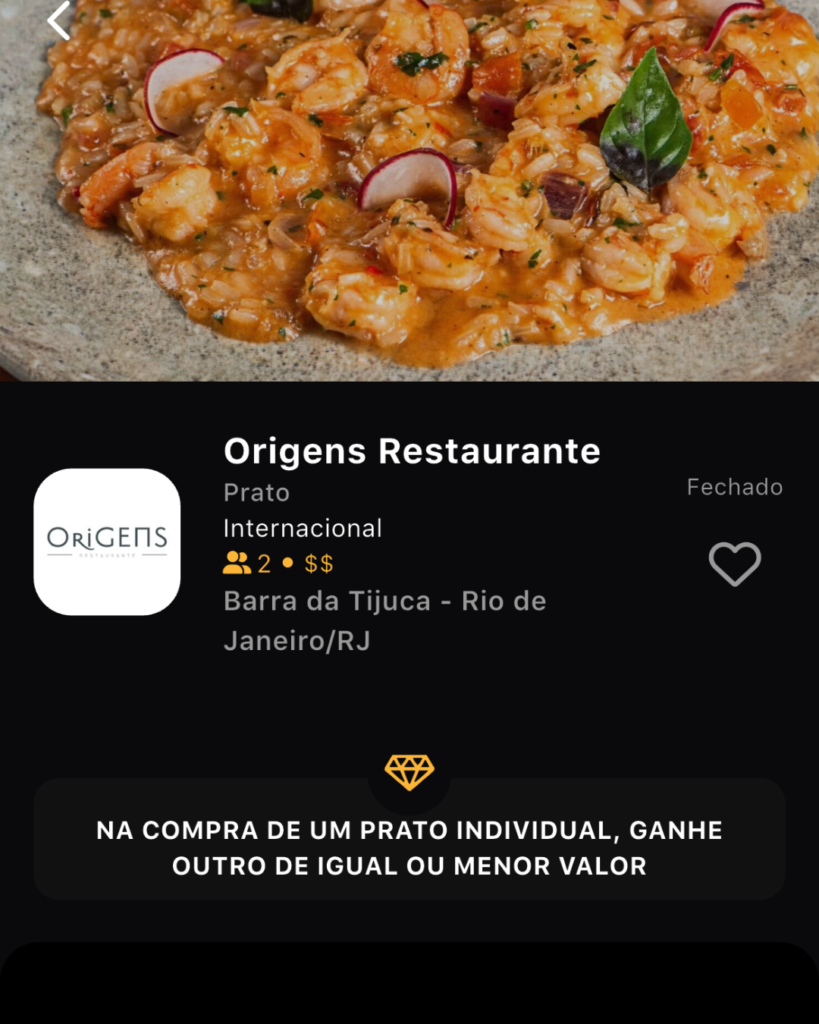The image size is (819, 1024).
Task: Open the Barra da Tijuca location text
Action: [384, 601]
